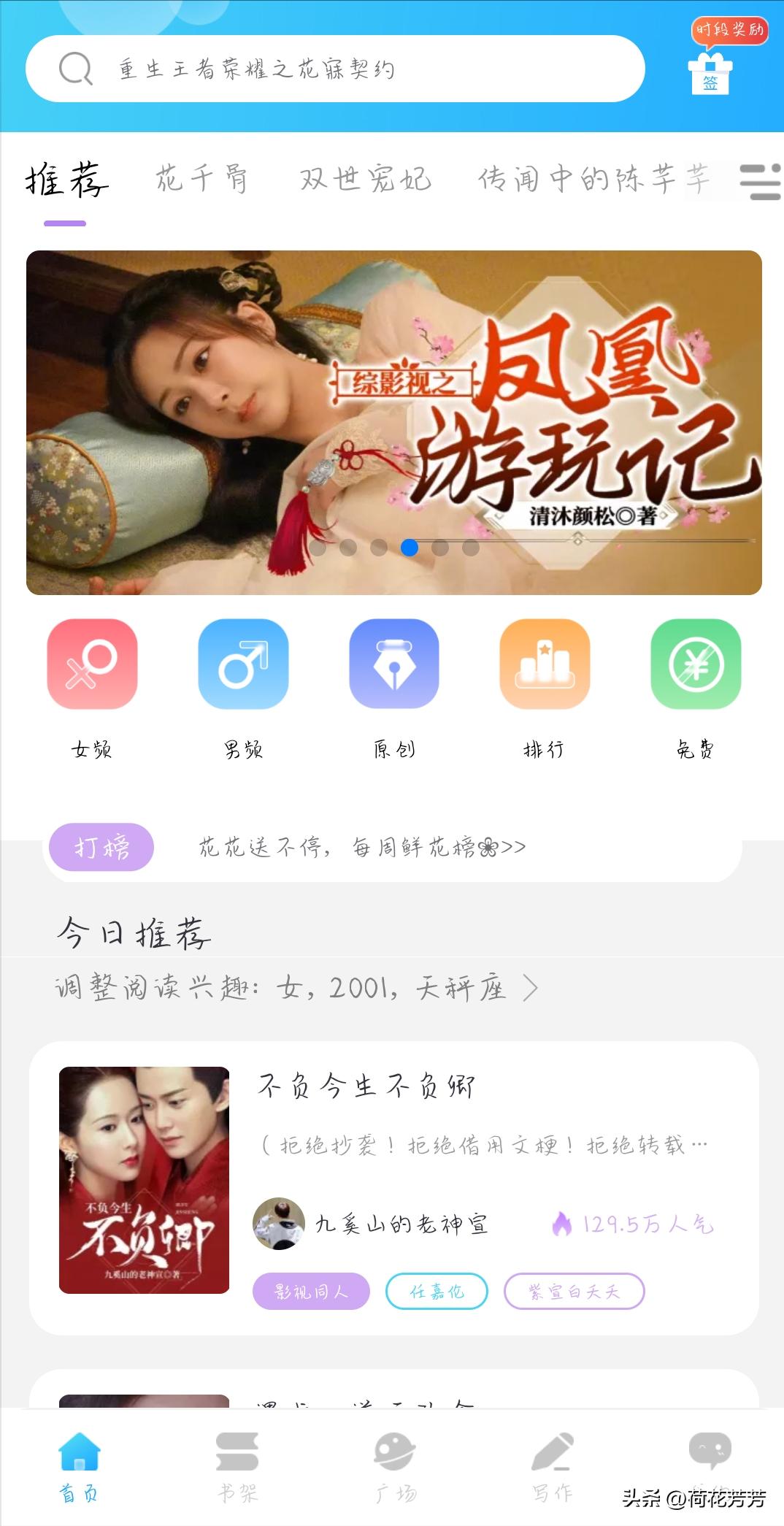Image resolution: width=784 pixels, height=1526 pixels.
Task: Select the 任嘉伦 tag toggle
Action: click(437, 1292)
